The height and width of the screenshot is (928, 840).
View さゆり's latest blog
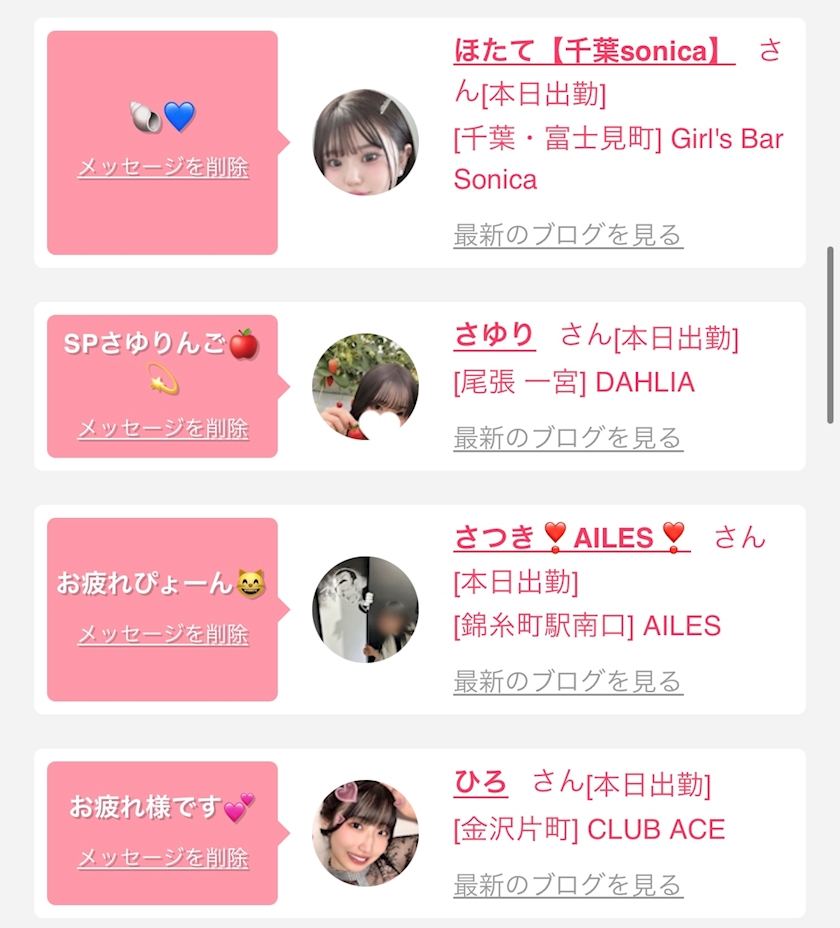coord(568,438)
